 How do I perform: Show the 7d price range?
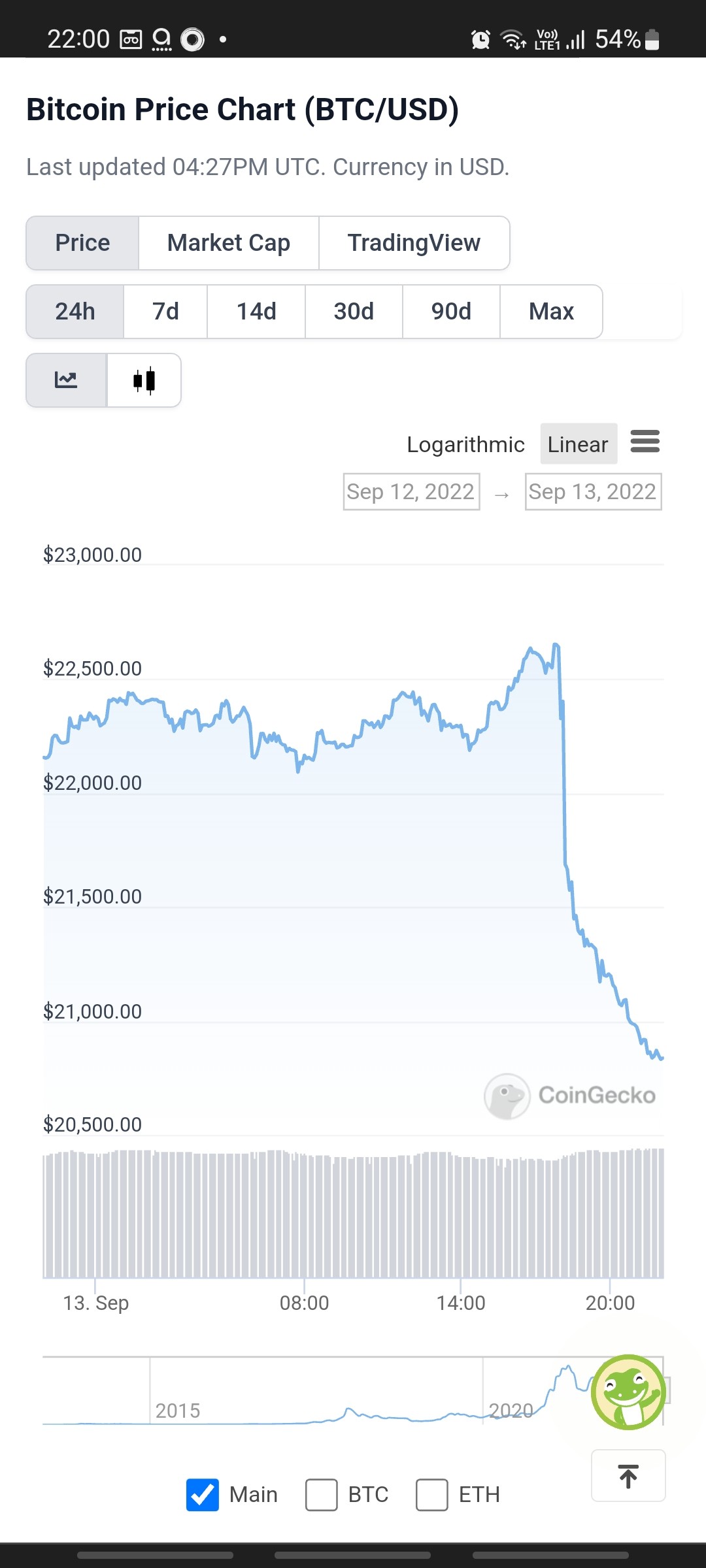tap(165, 312)
